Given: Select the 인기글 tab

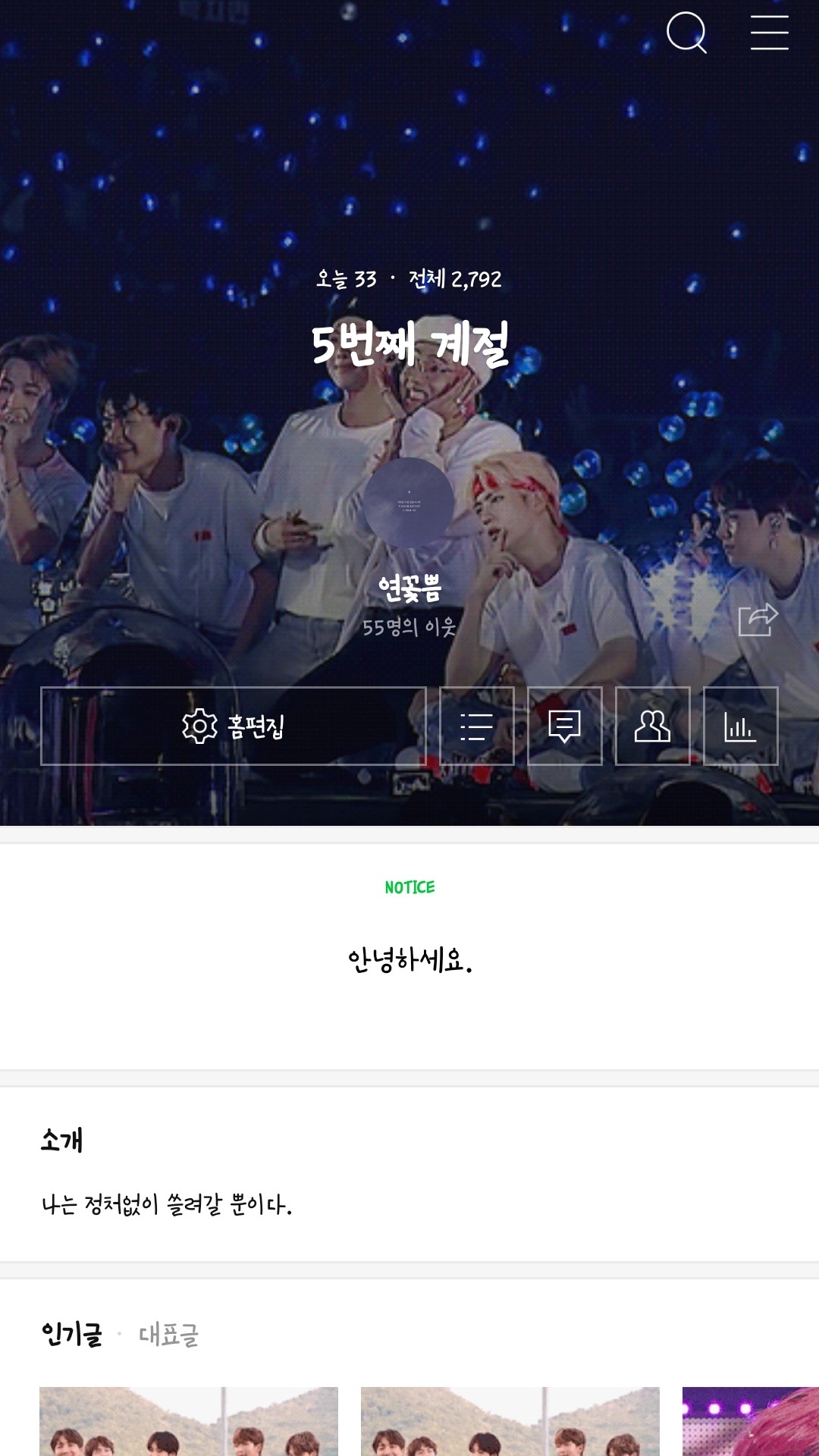Looking at the screenshot, I should pos(72,1335).
